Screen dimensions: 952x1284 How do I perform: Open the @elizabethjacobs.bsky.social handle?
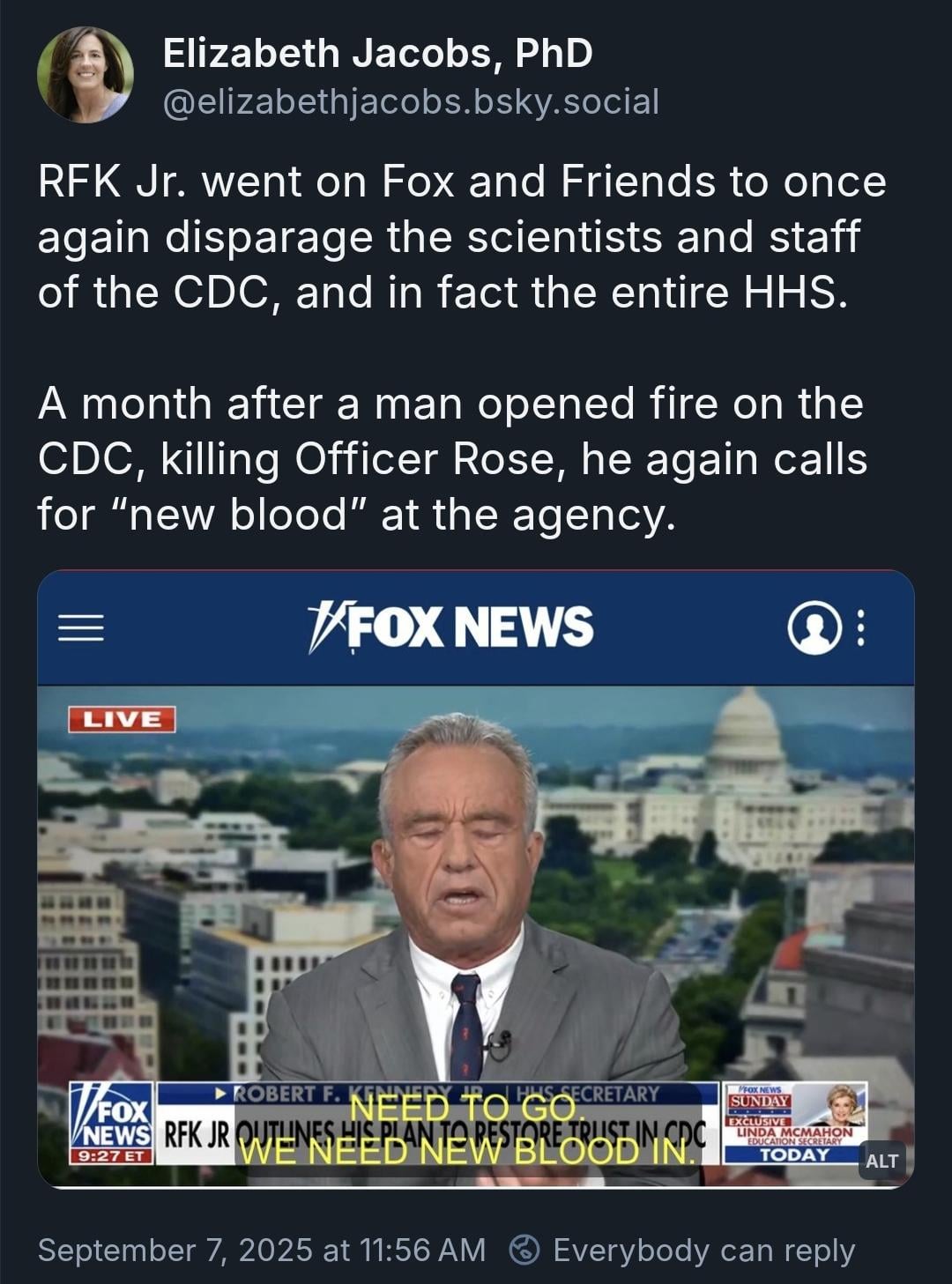point(411,102)
